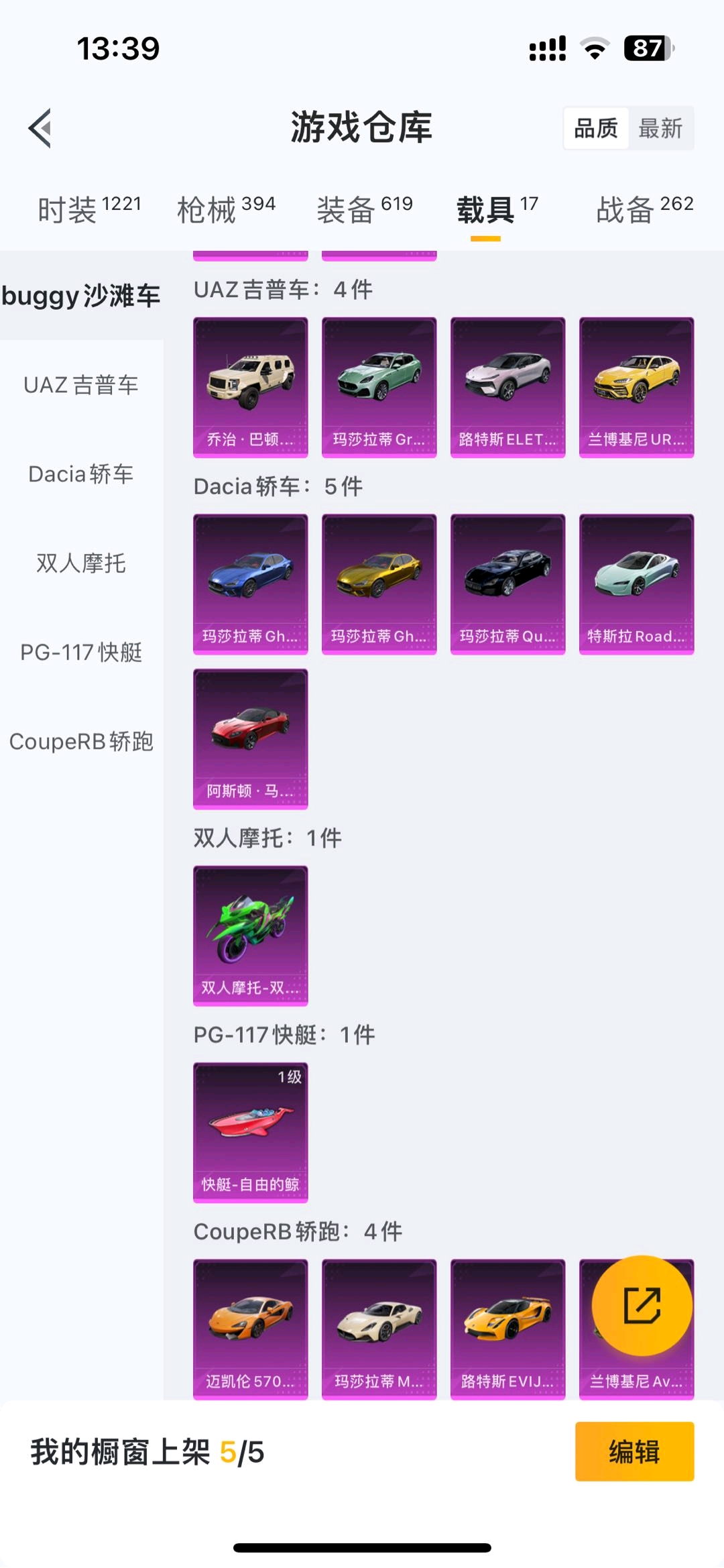The image size is (724, 1568).
Task: Open the 枪械 tab
Action: point(226,209)
